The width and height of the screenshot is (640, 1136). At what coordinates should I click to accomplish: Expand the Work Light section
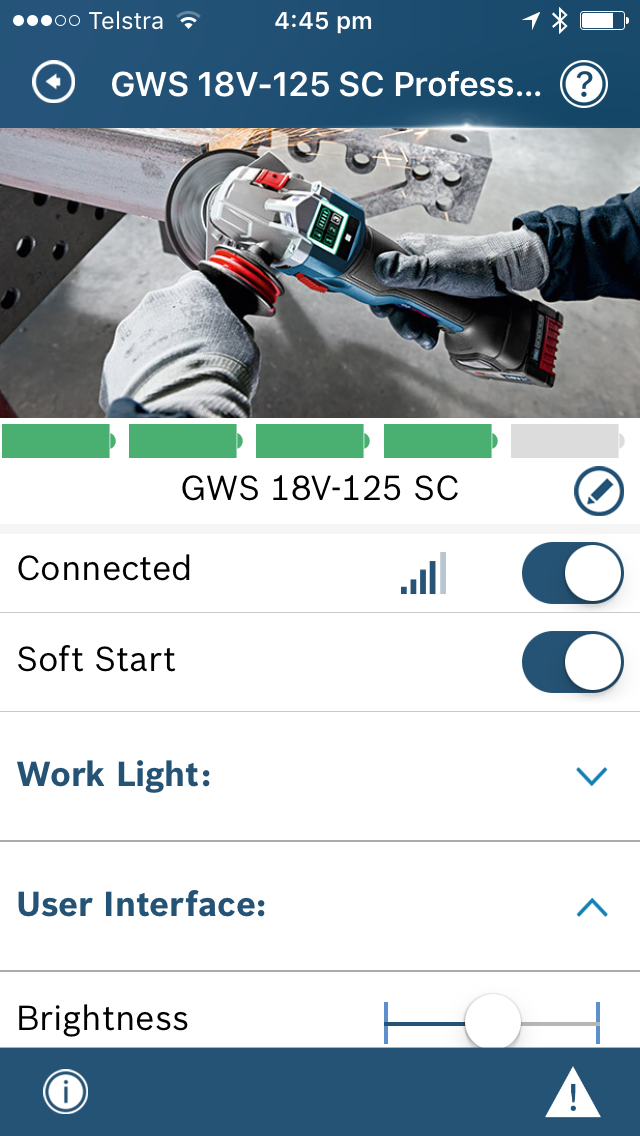pyautogui.click(x=592, y=776)
